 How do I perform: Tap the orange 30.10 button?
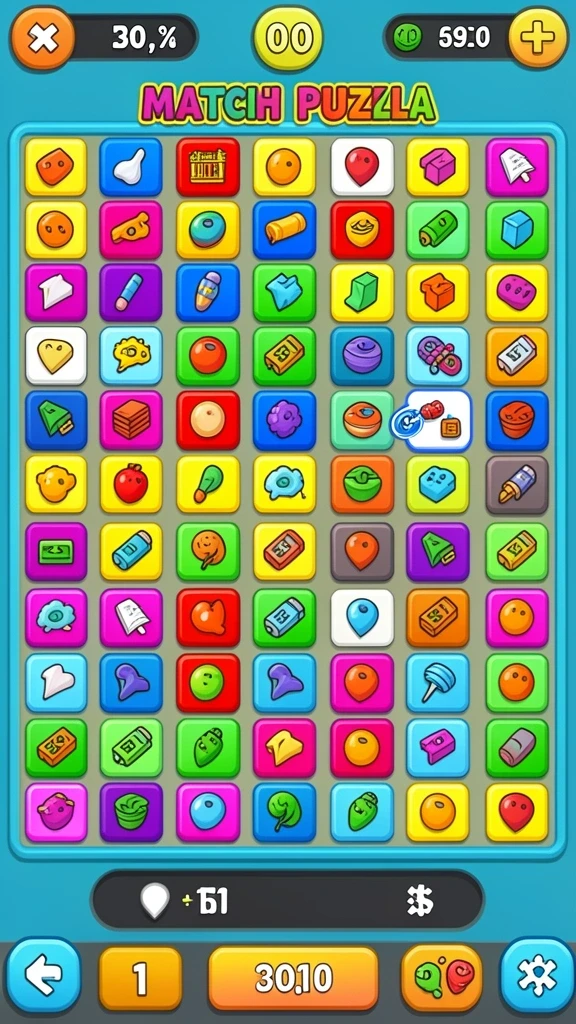coord(293,978)
